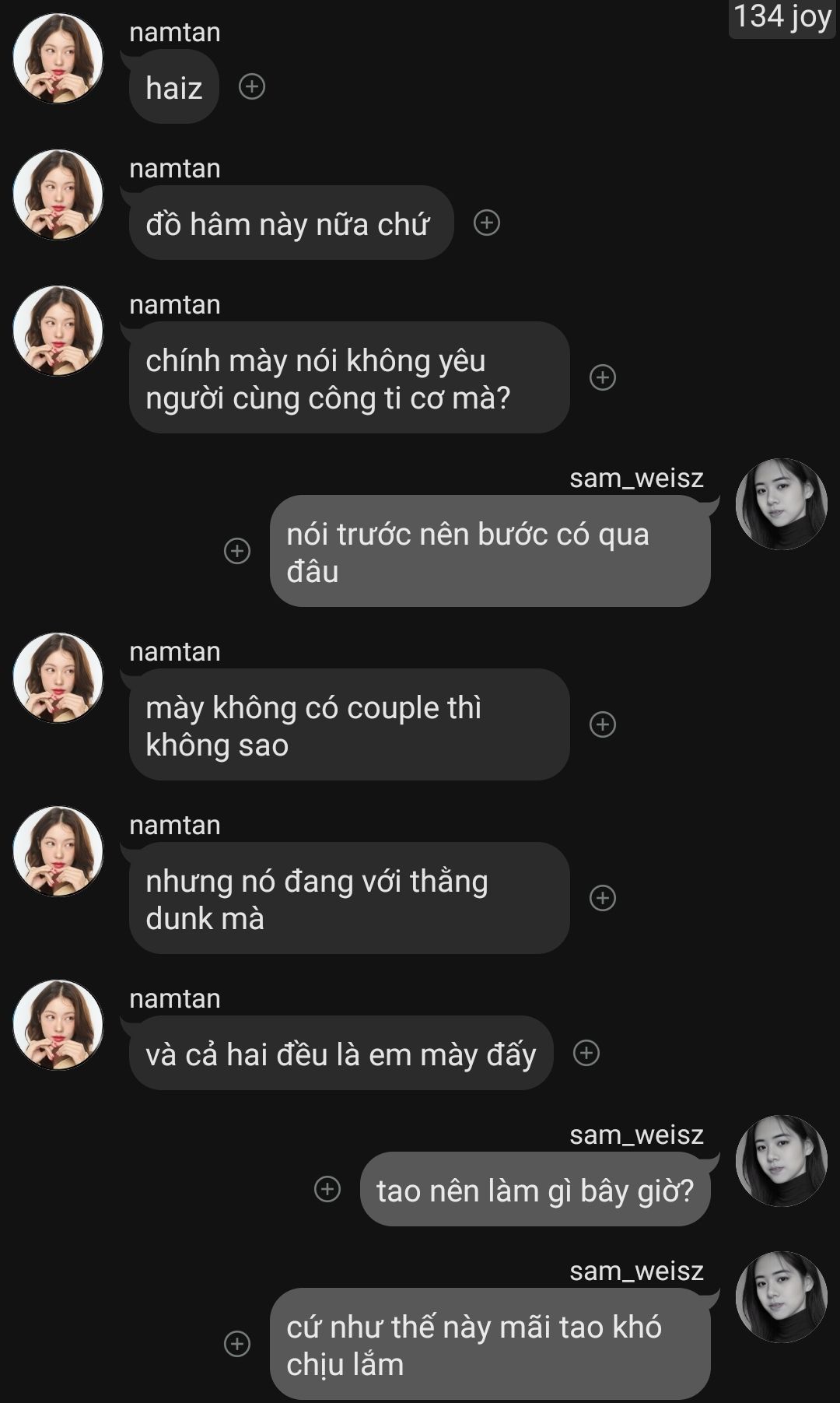React to "tao nên làm gì bây giờ?"
The image size is (840, 1403).
(x=327, y=1189)
